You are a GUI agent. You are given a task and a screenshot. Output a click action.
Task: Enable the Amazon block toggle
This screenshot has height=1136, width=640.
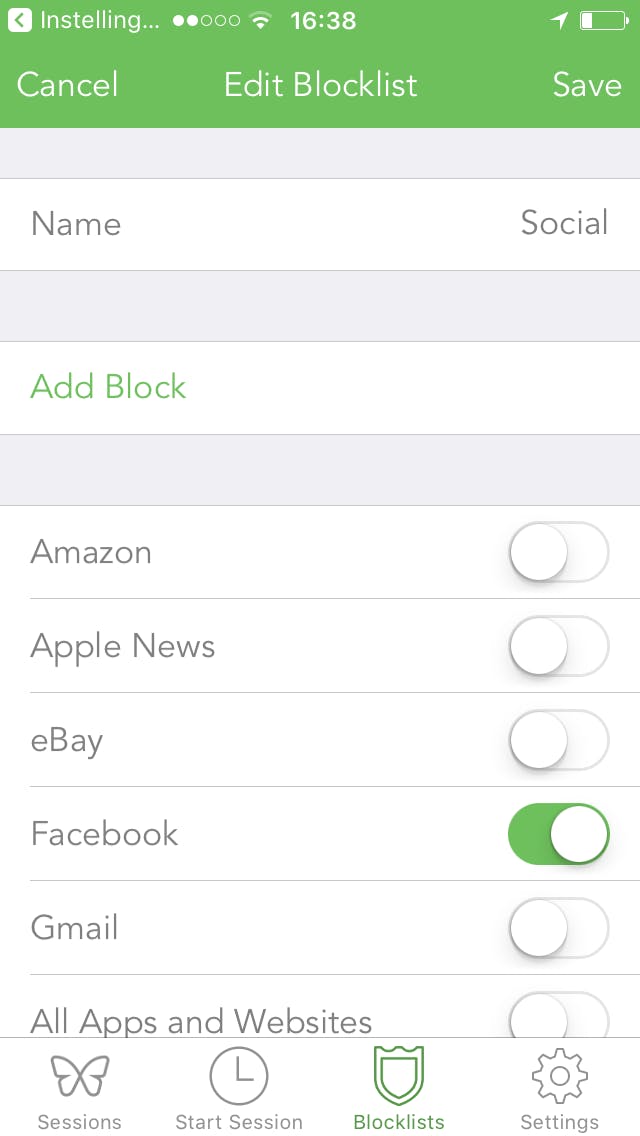tap(558, 552)
